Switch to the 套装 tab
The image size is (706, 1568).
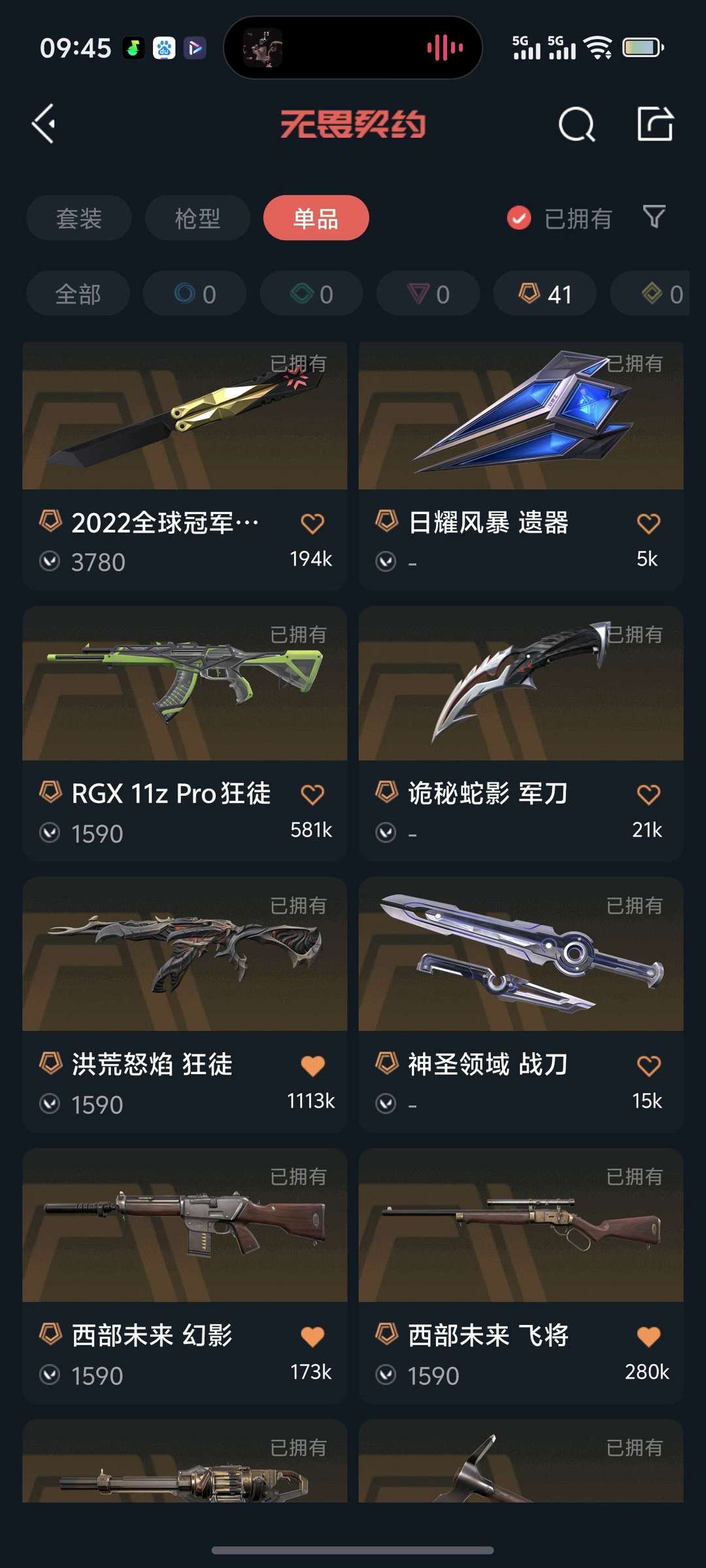tap(79, 218)
